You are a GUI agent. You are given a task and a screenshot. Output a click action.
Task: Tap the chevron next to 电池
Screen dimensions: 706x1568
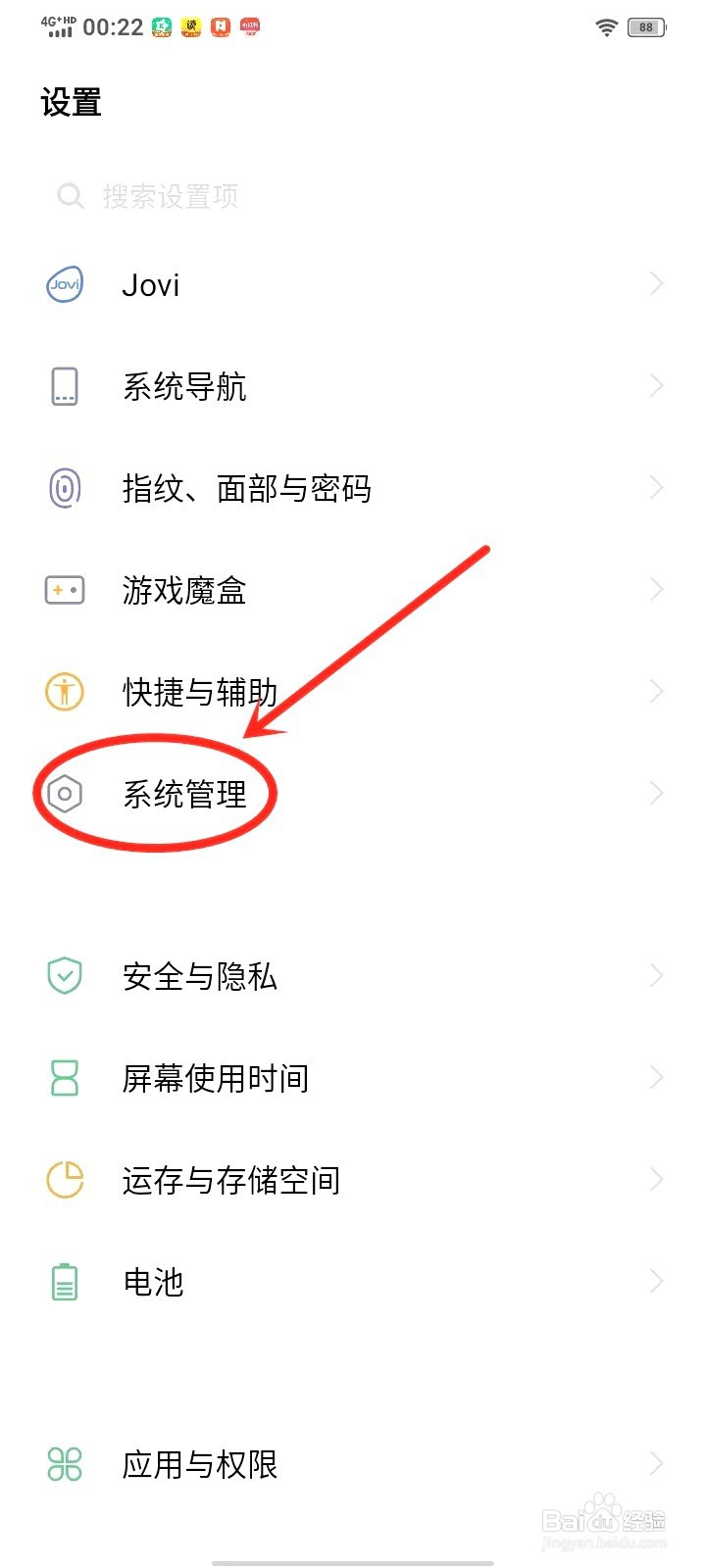pos(655,1281)
